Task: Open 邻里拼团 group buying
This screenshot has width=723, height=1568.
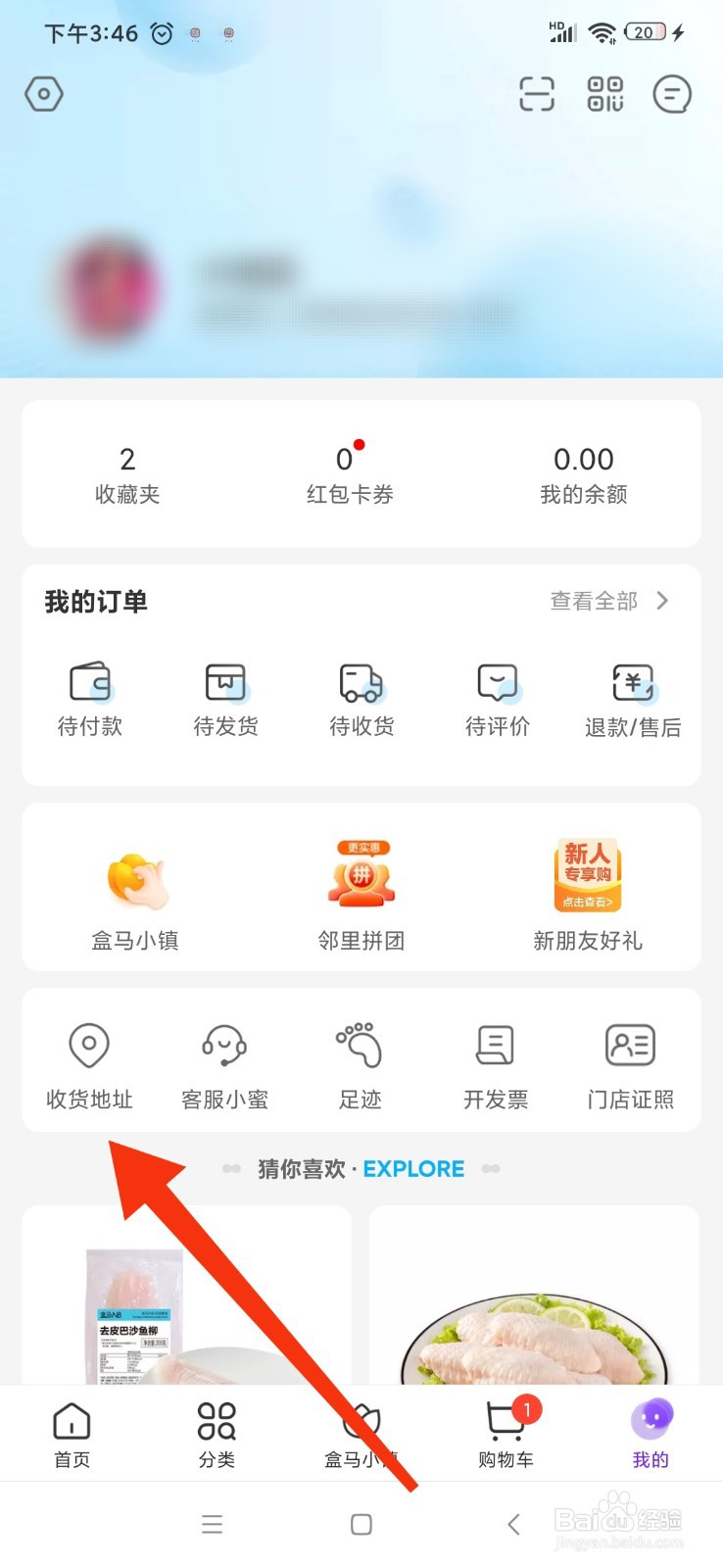Action: click(x=361, y=893)
